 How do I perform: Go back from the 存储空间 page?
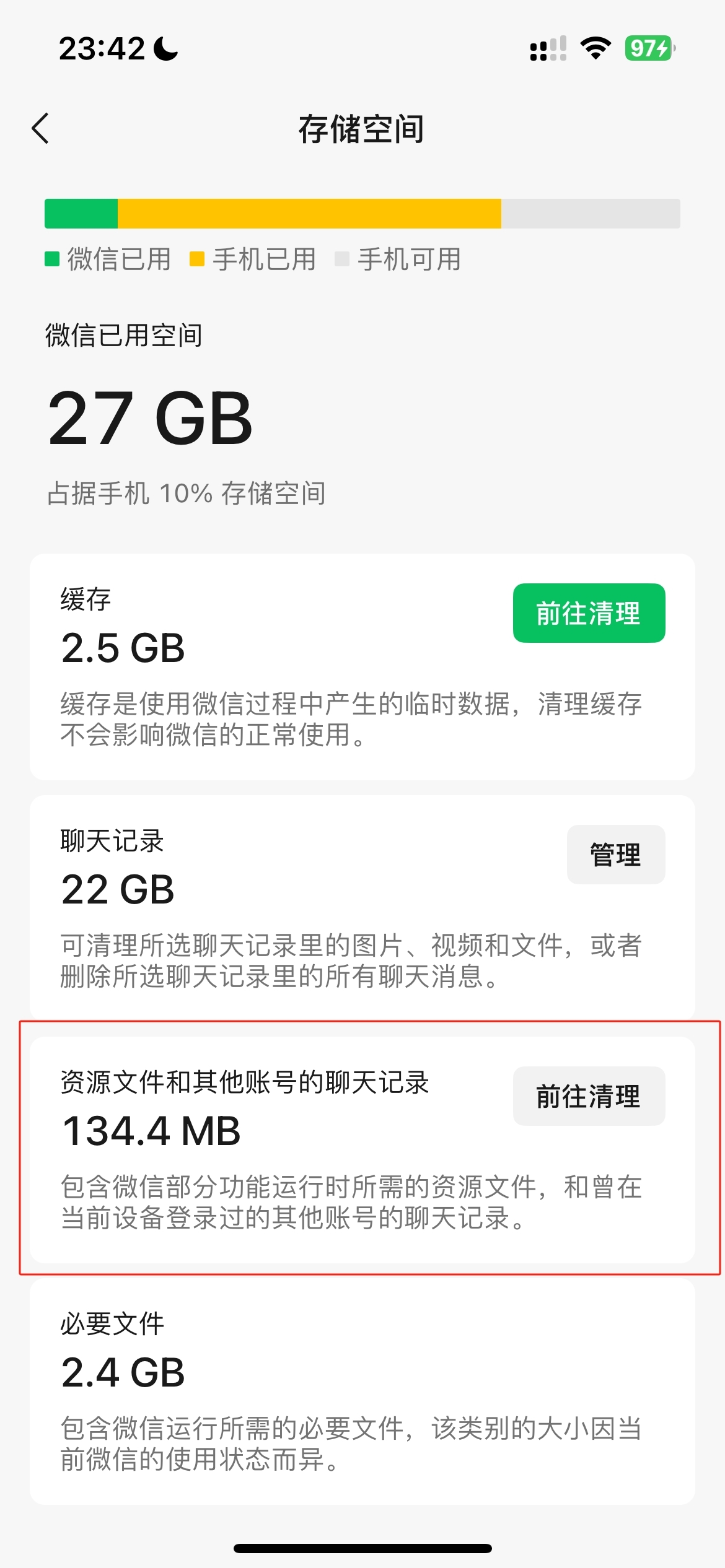pos(41,129)
